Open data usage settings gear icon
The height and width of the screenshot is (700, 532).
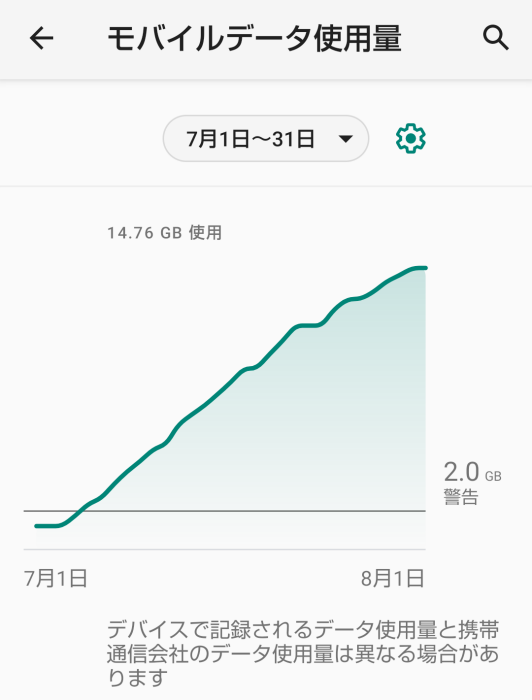411,138
